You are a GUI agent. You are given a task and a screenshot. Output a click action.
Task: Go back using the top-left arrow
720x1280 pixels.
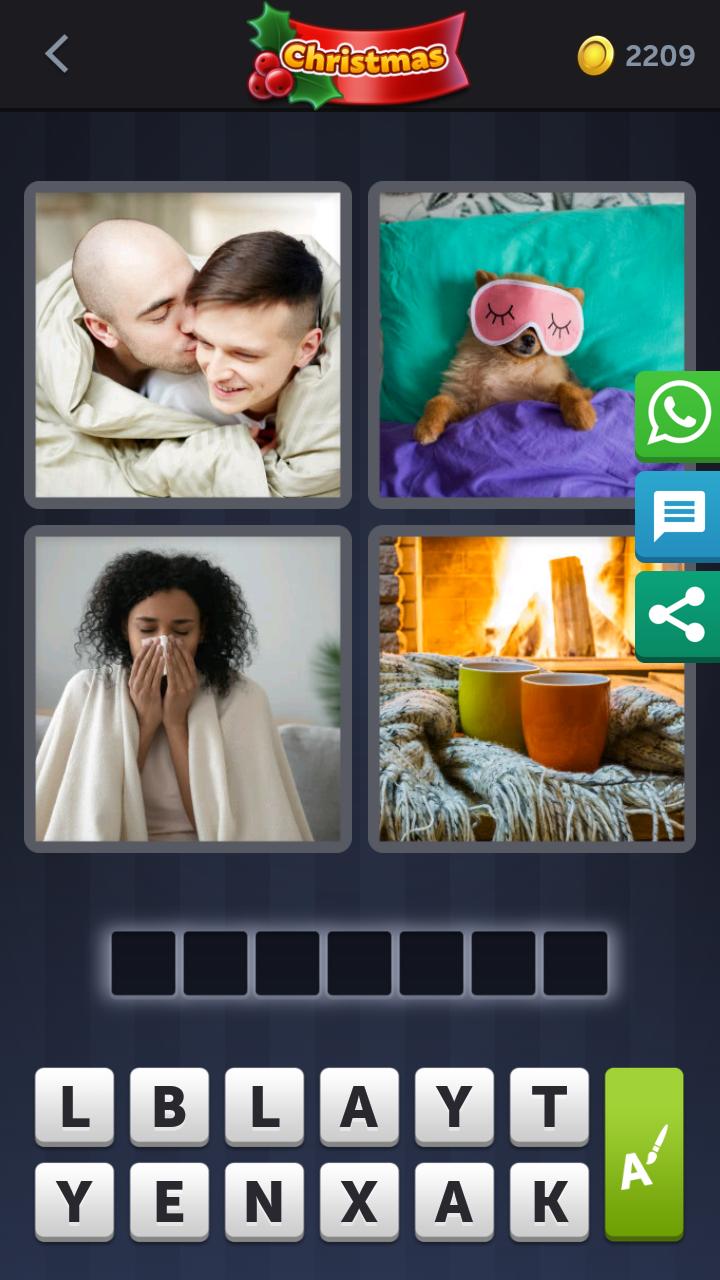pyautogui.click(x=57, y=54)
